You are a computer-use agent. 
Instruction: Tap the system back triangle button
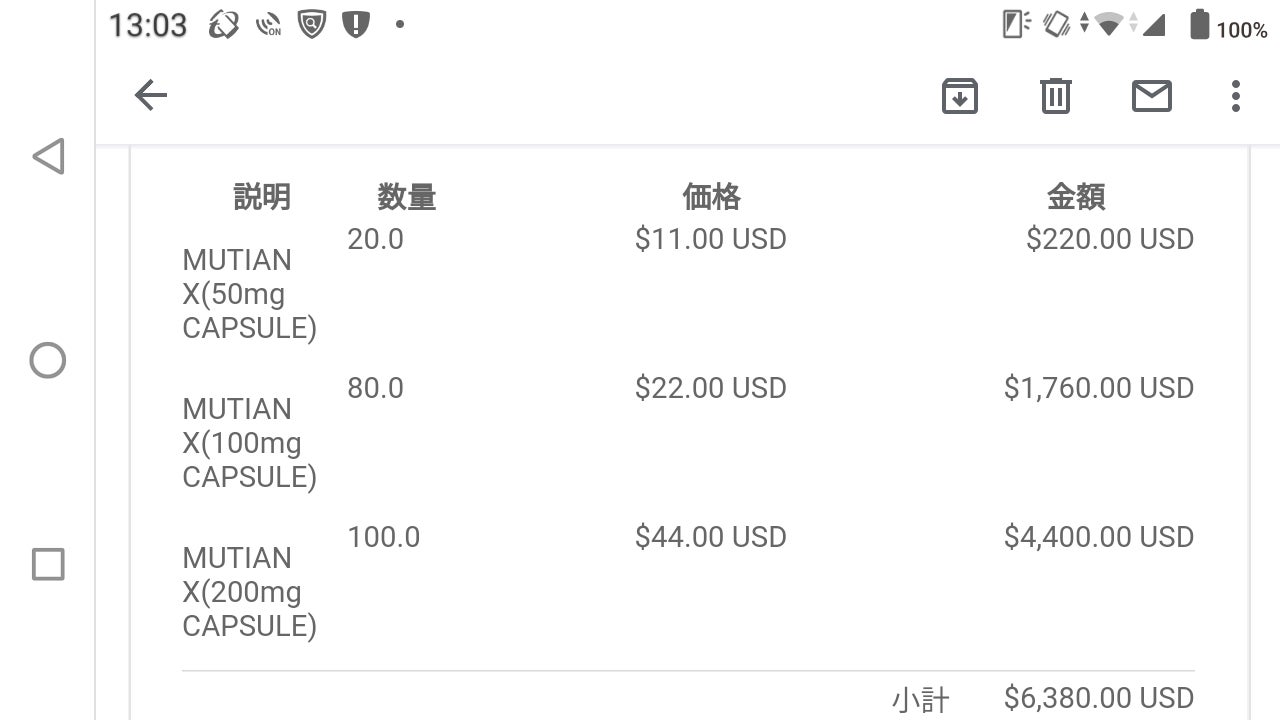pyautogui.click(x=48, y=157)
